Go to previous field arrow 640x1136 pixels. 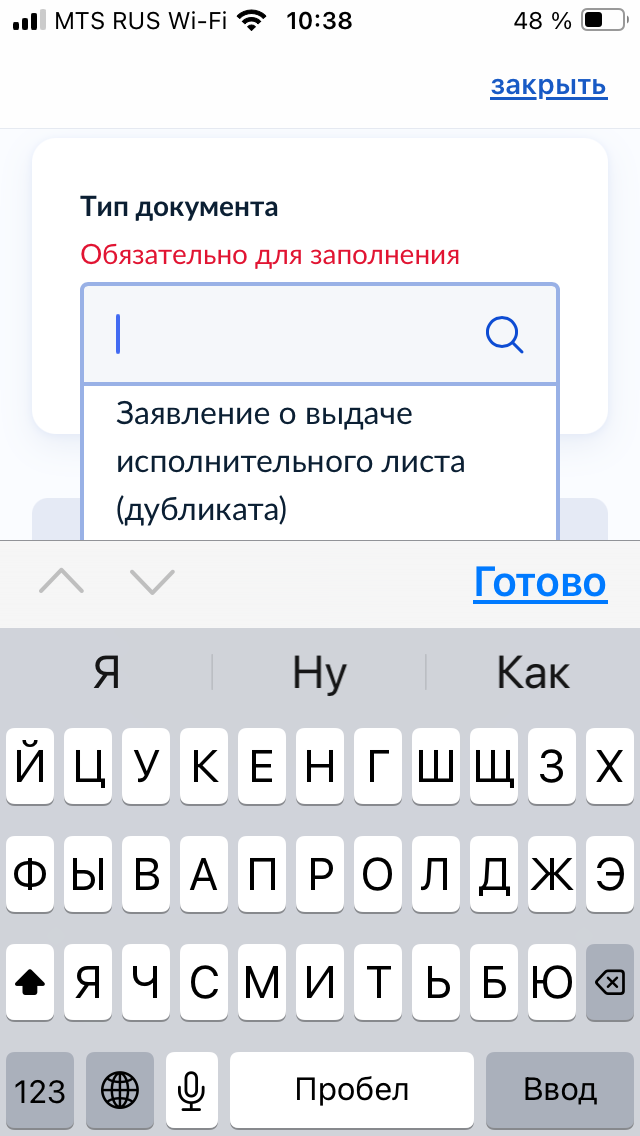point(62,582)
